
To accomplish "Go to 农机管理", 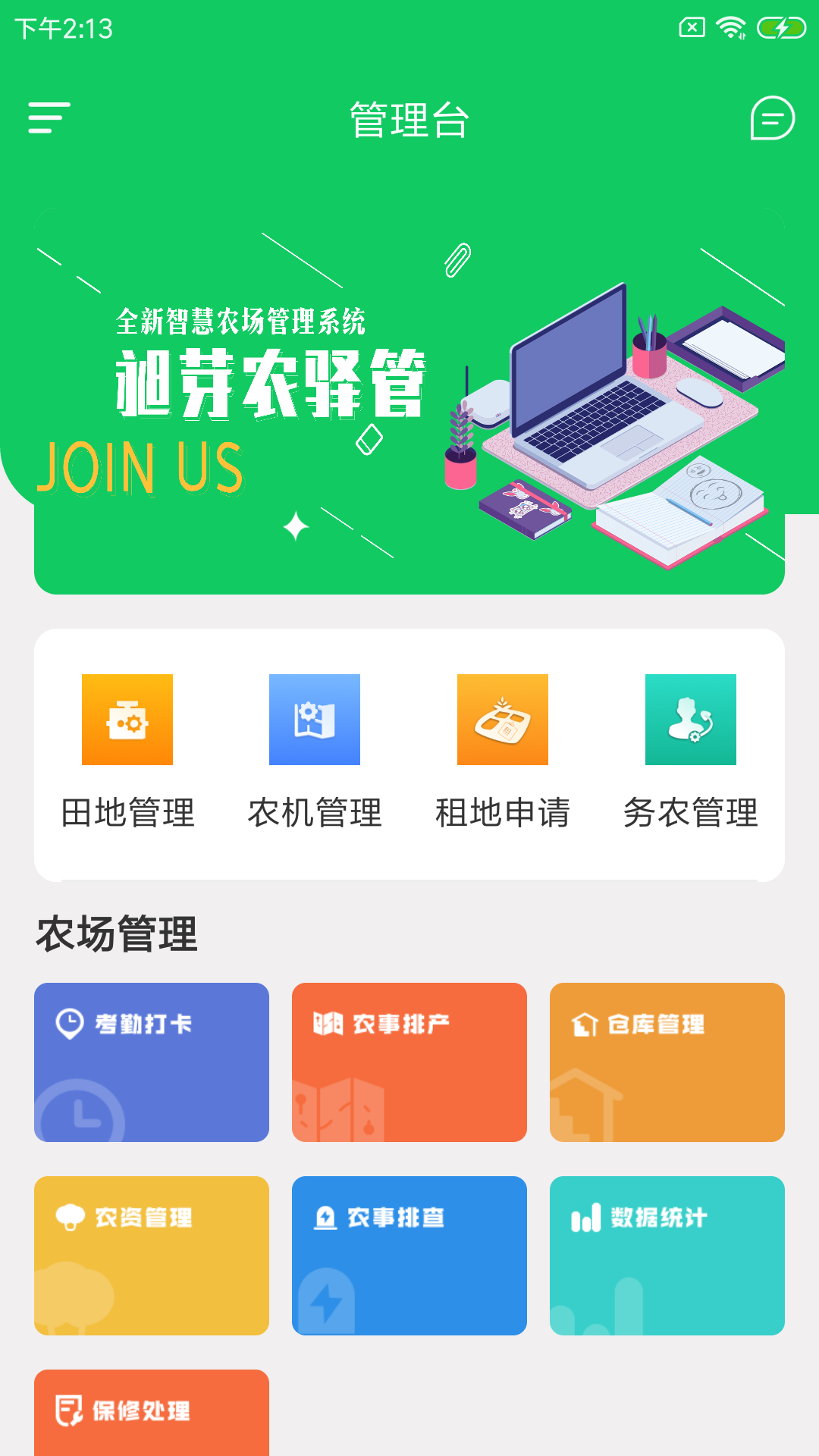I will coord(315,751).
